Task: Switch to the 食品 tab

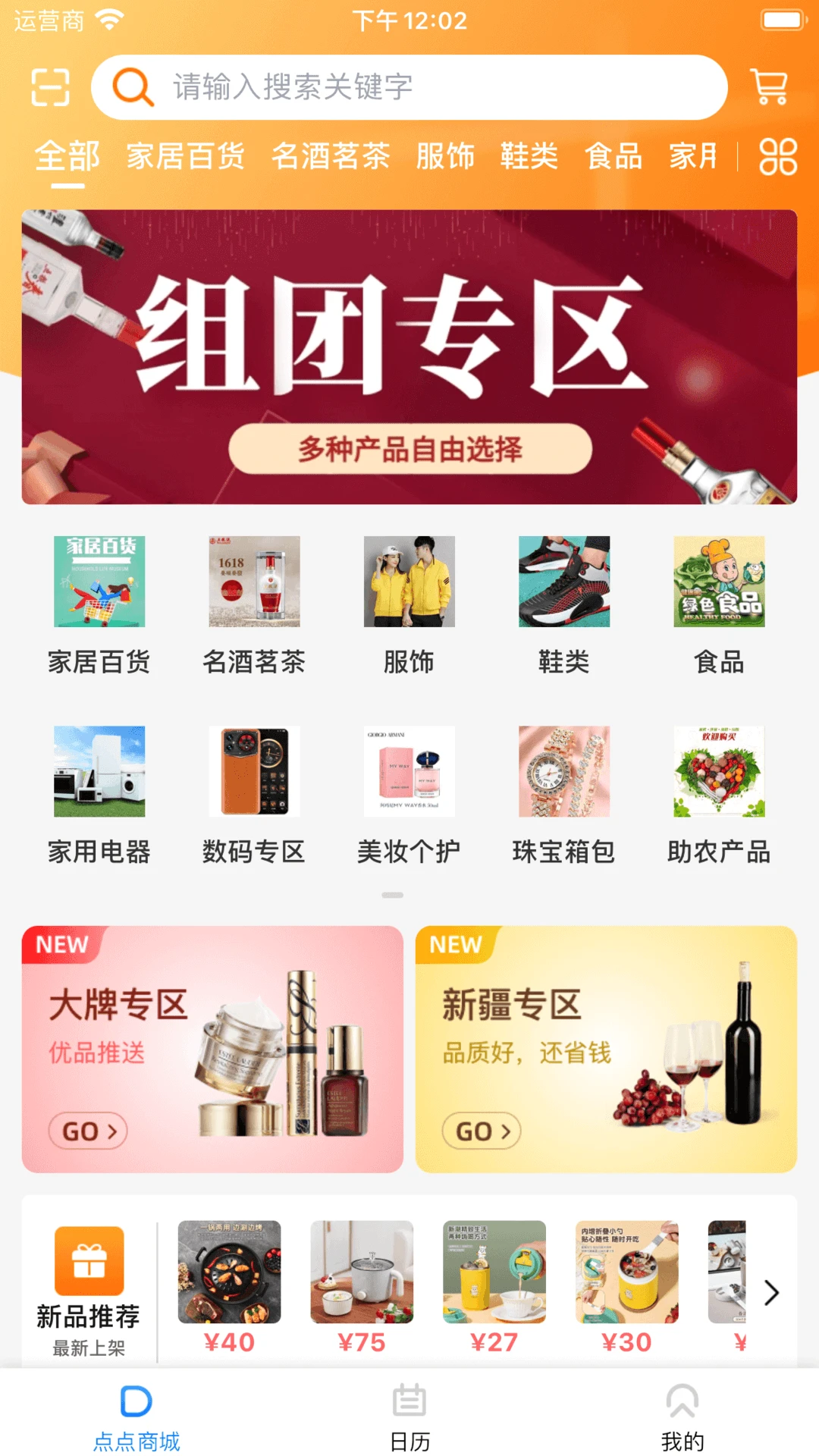Action: [x=614, y=157]
